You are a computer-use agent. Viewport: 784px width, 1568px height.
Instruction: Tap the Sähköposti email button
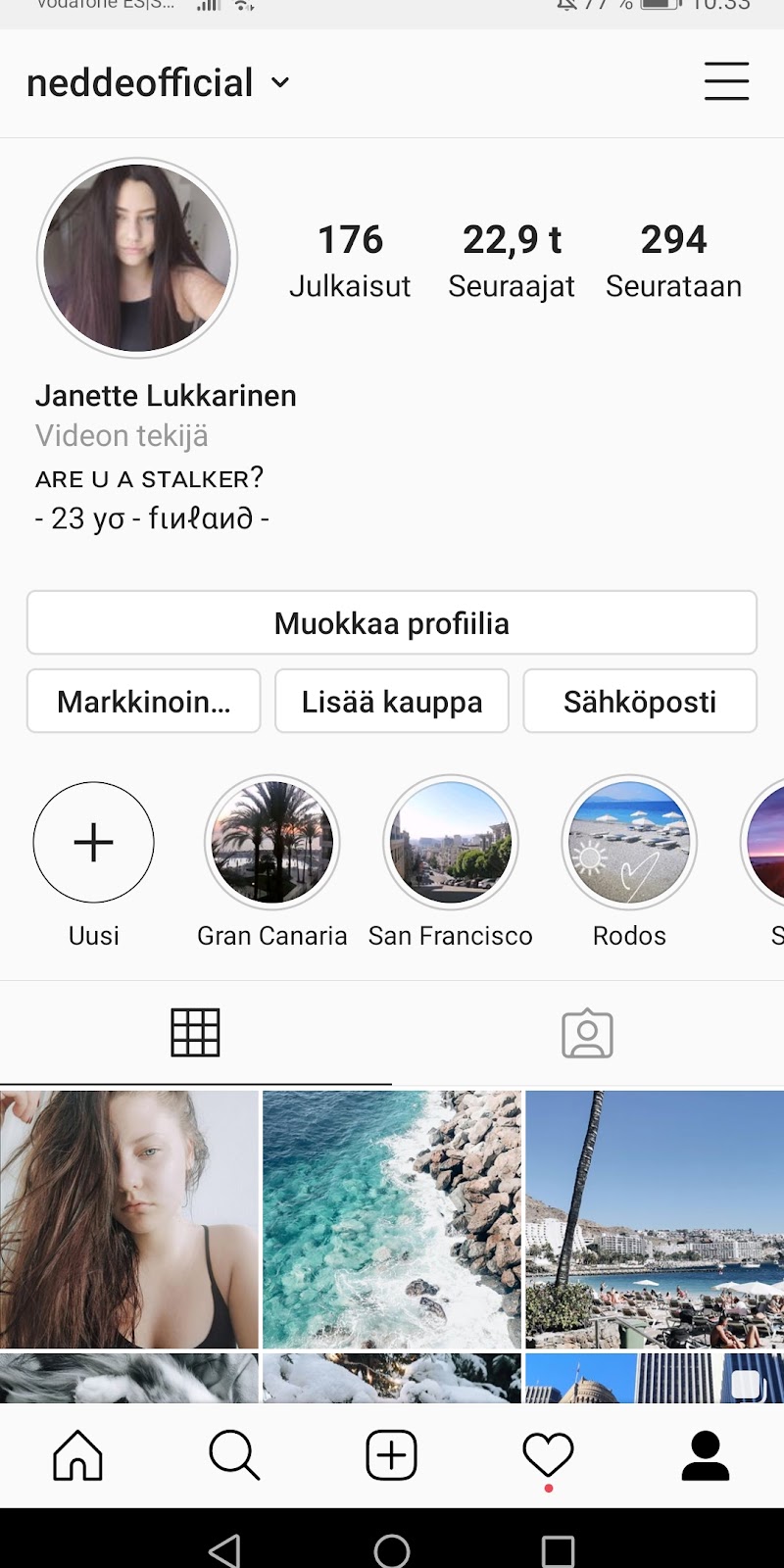tap(640, 702)
